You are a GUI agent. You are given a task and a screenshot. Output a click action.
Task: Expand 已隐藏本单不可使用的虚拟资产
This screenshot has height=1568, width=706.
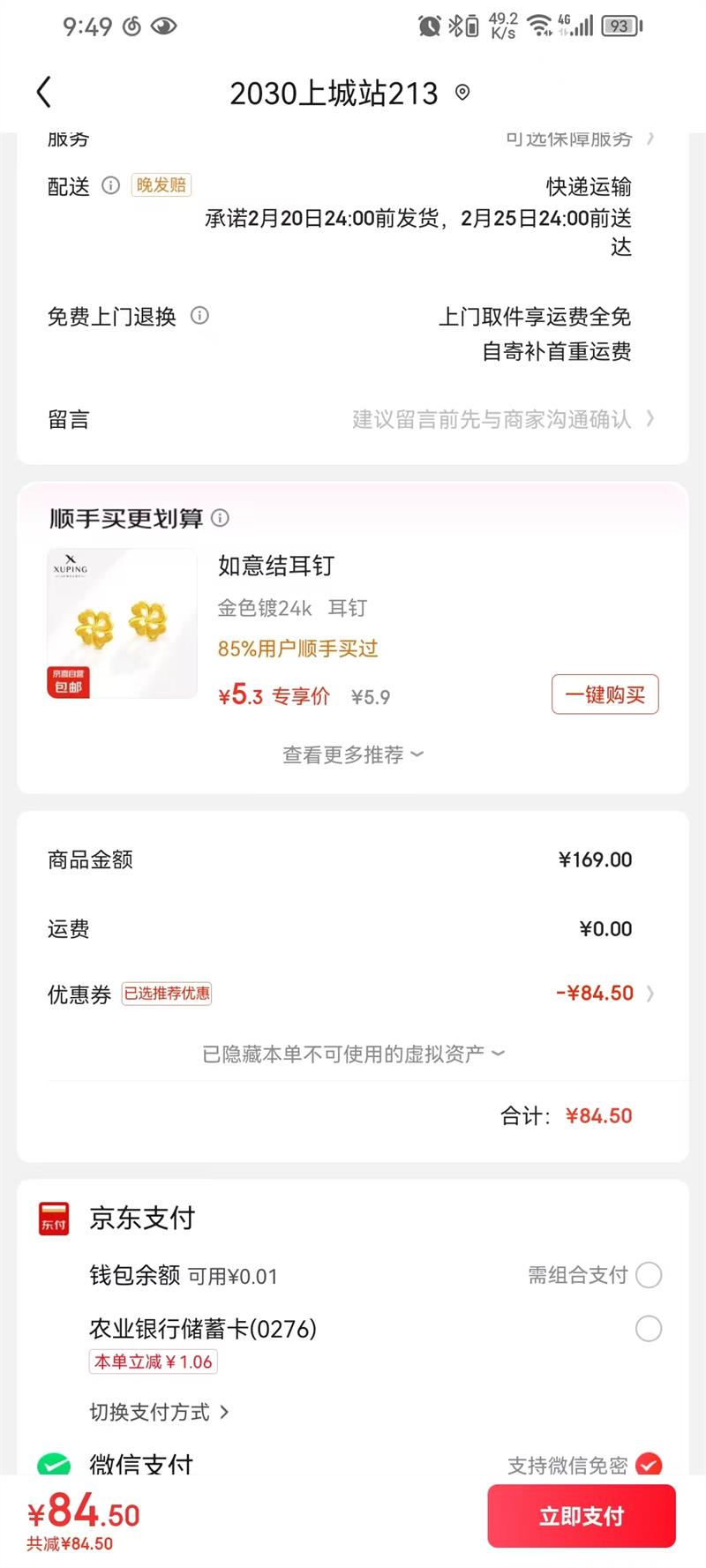tap(352, 1054)
